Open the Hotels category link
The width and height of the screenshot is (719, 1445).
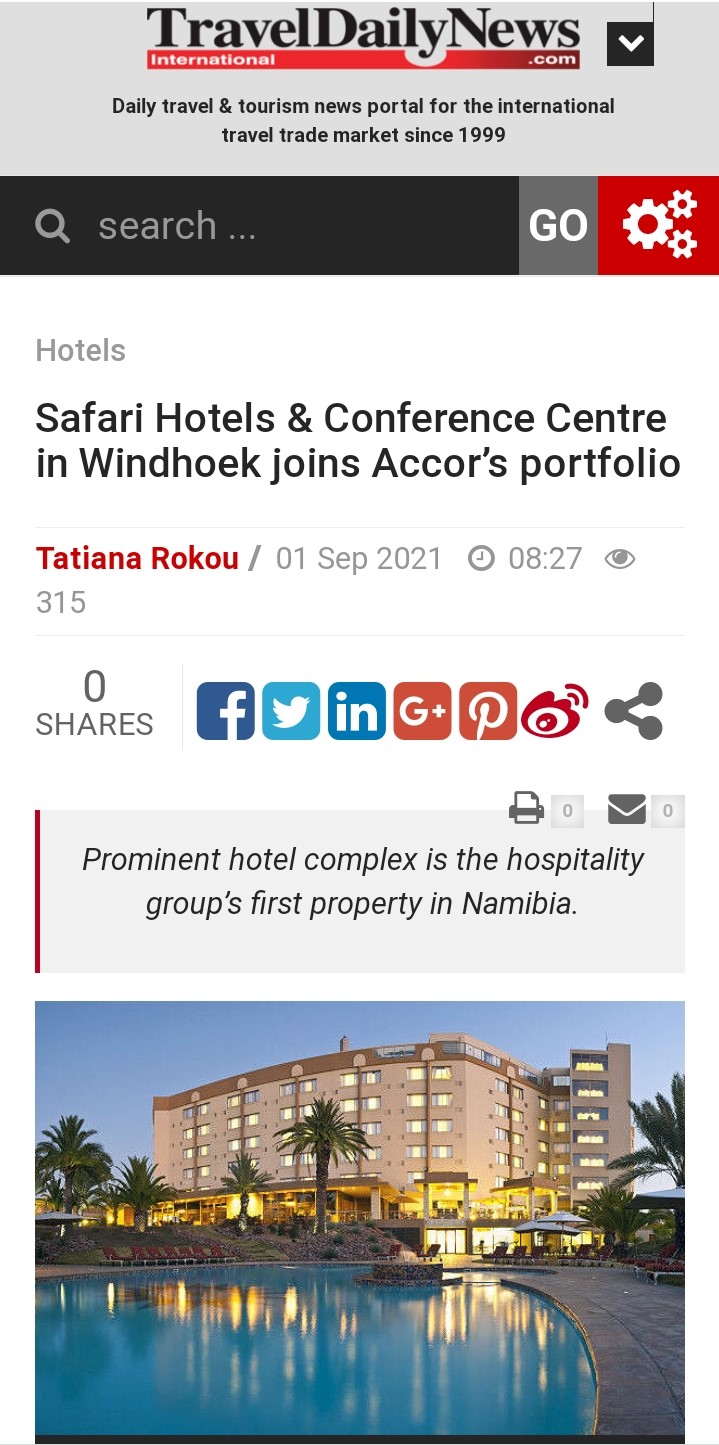[81, 351]
